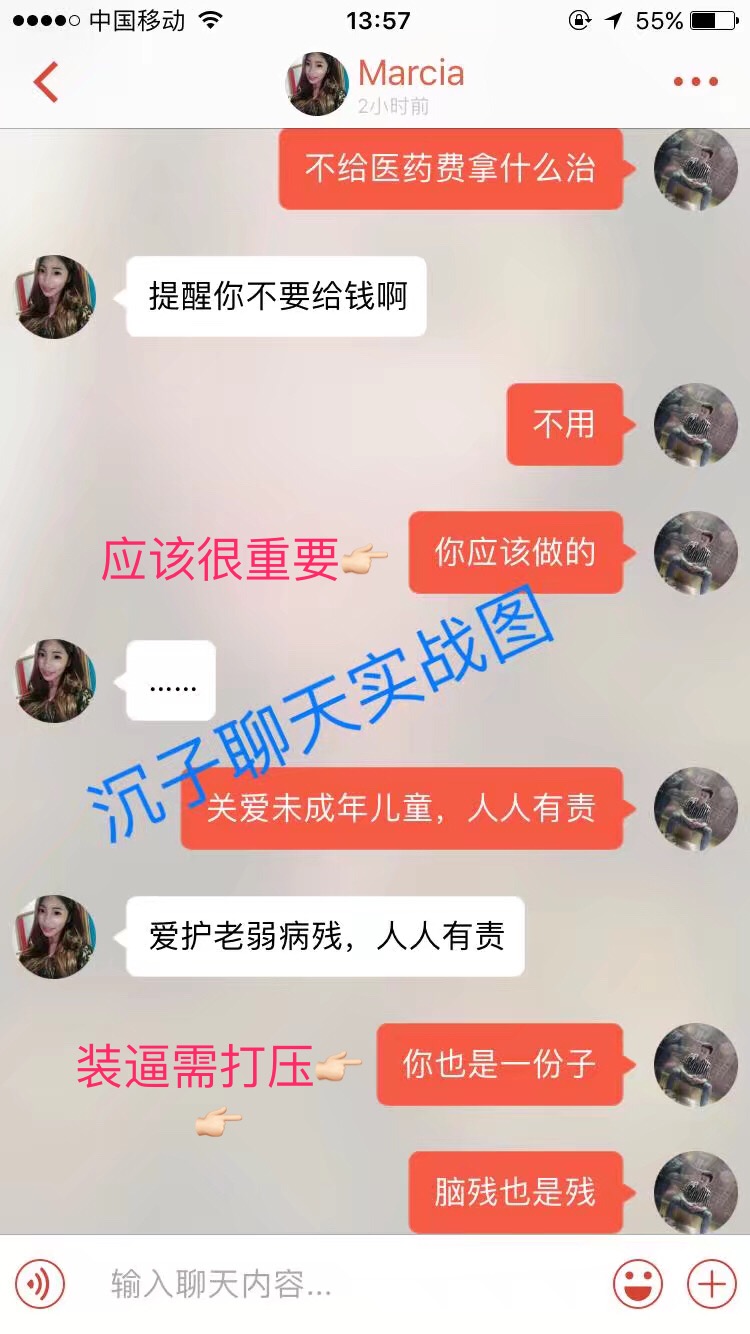Switch to voice message input
The height and width of the screenshot is (1334, 750).
40,1283
